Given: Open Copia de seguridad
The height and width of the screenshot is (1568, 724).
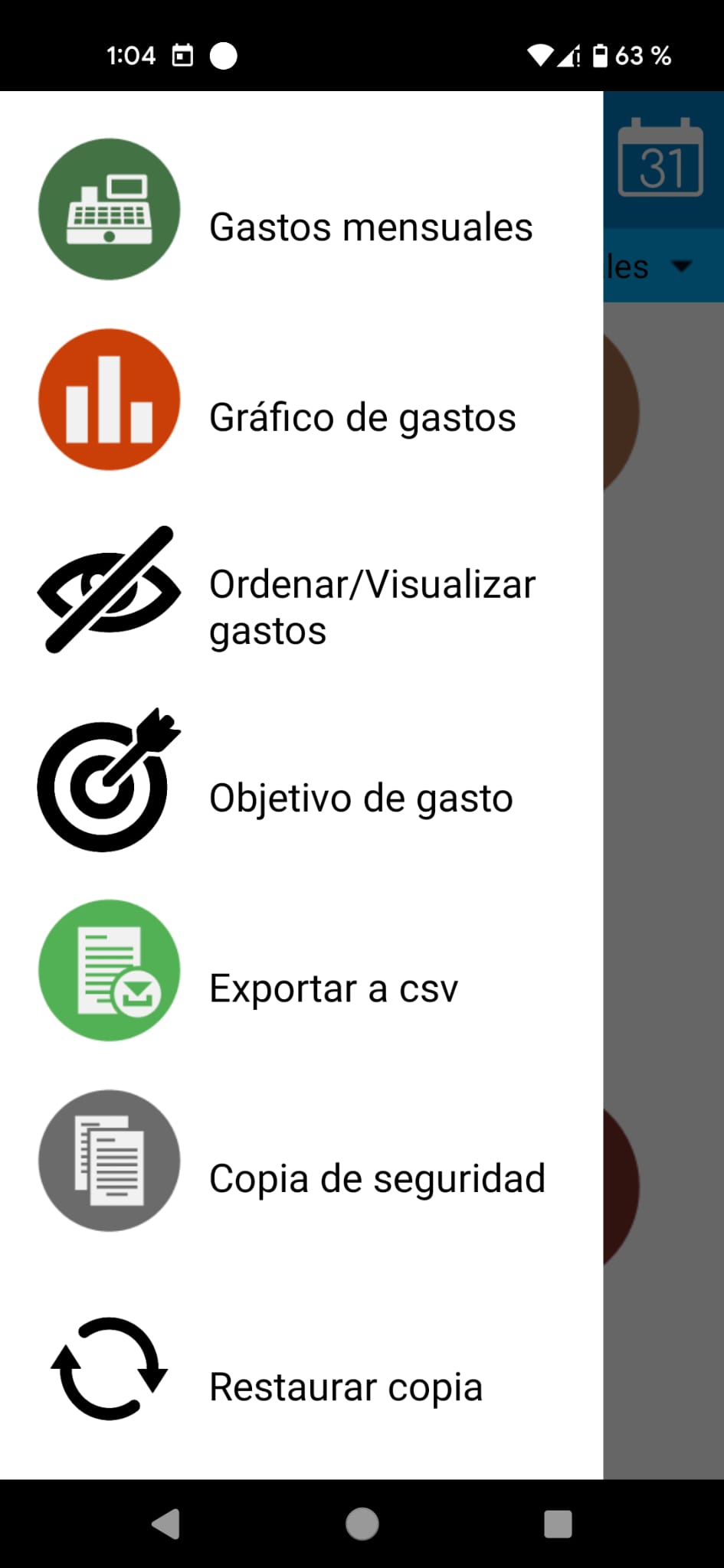Looking at the screenshot, I should (301, 1161).
